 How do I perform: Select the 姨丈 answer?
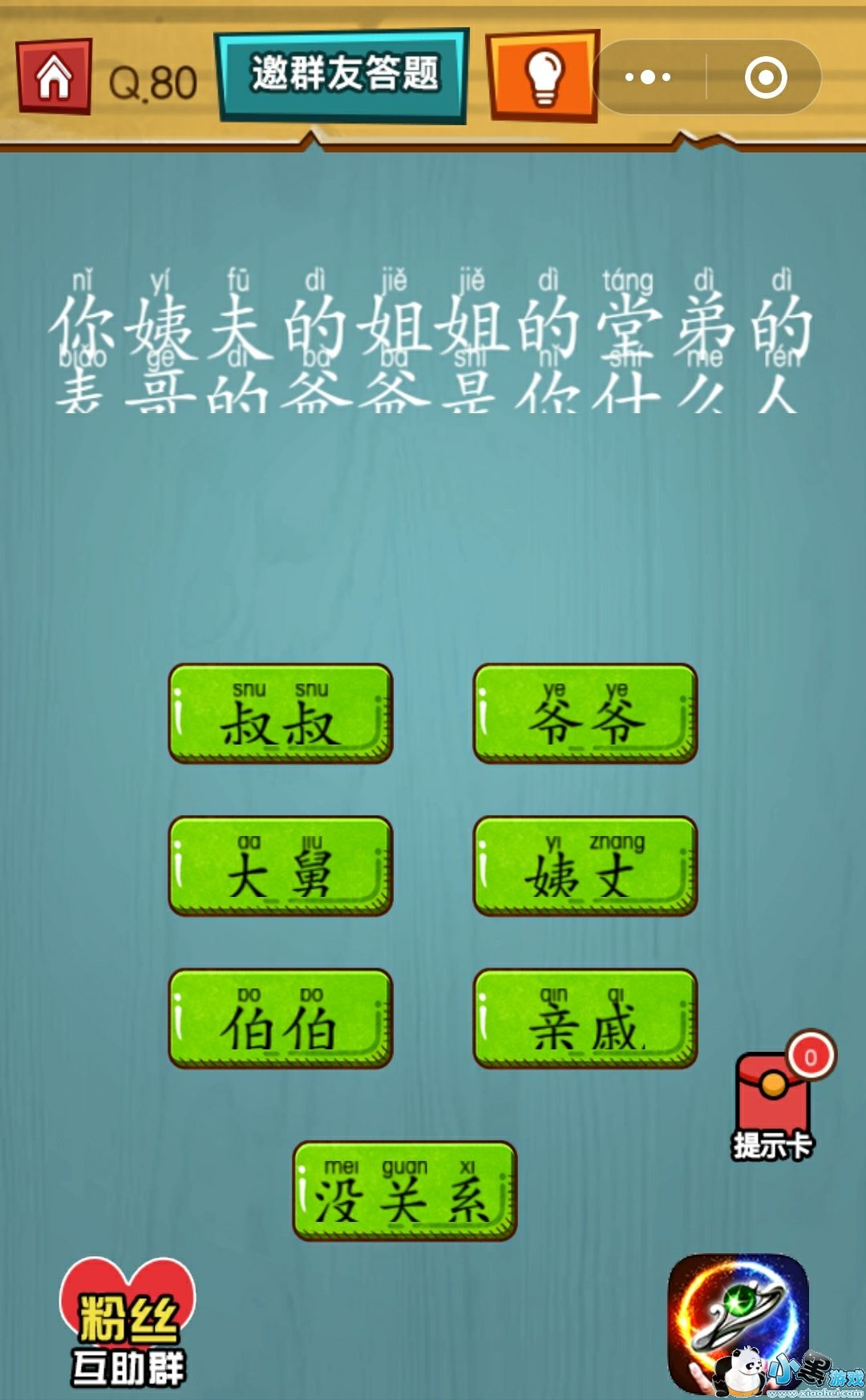pos(585,866)
